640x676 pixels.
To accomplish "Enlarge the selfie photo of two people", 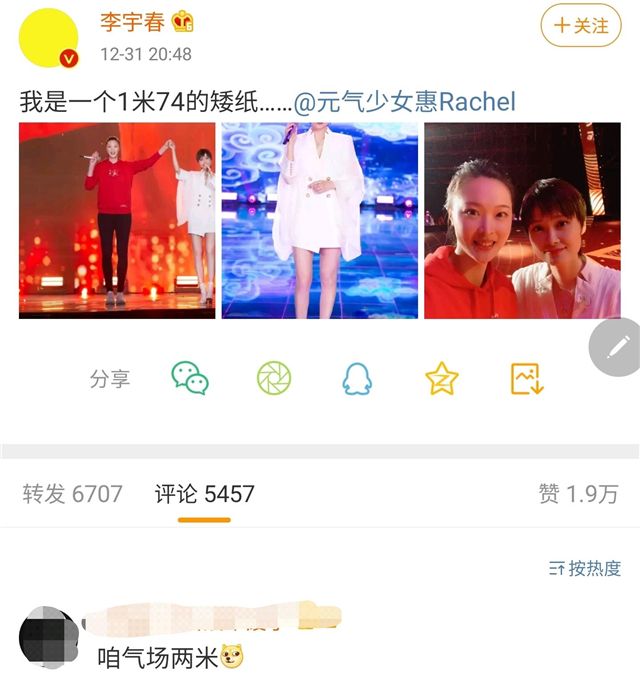I will [522, 221].
